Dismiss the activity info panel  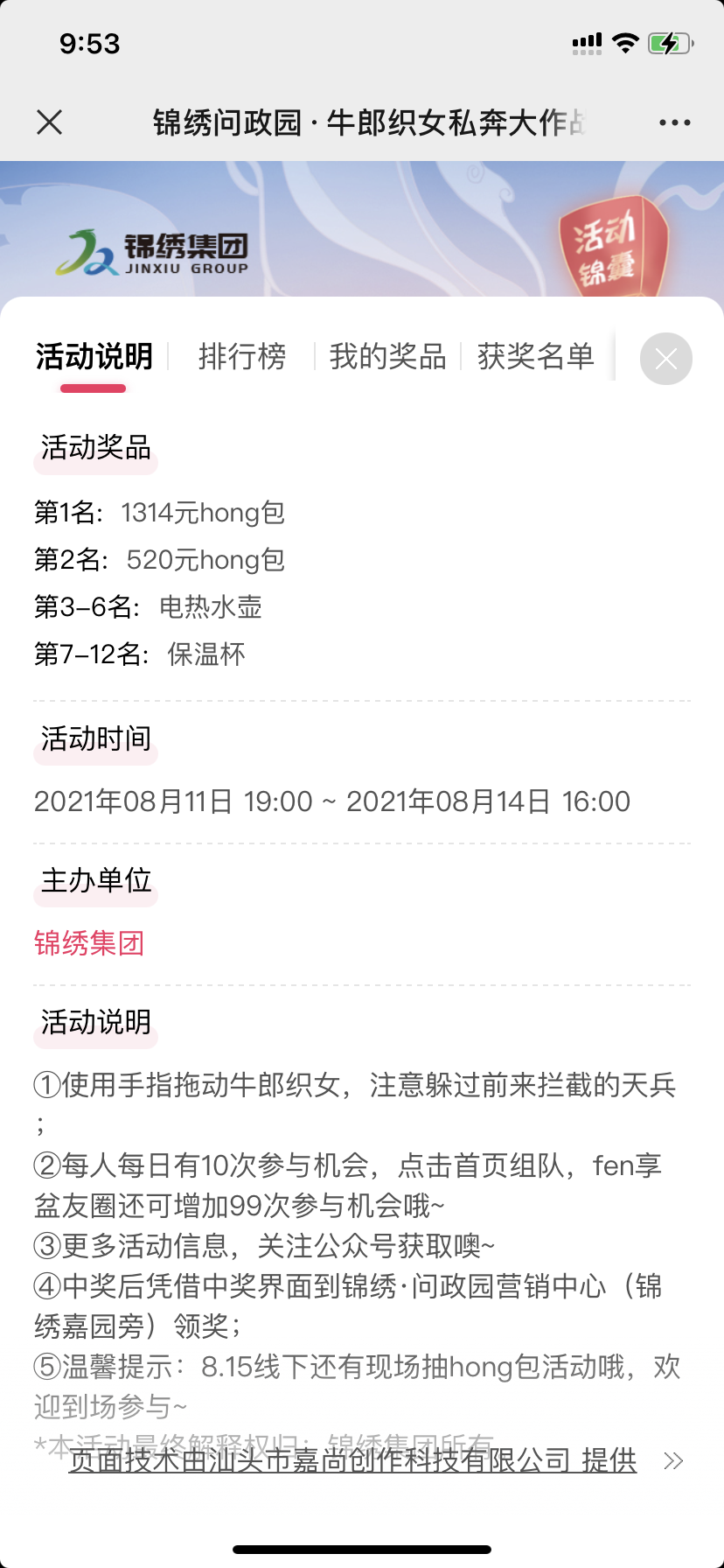pos(665,359)
